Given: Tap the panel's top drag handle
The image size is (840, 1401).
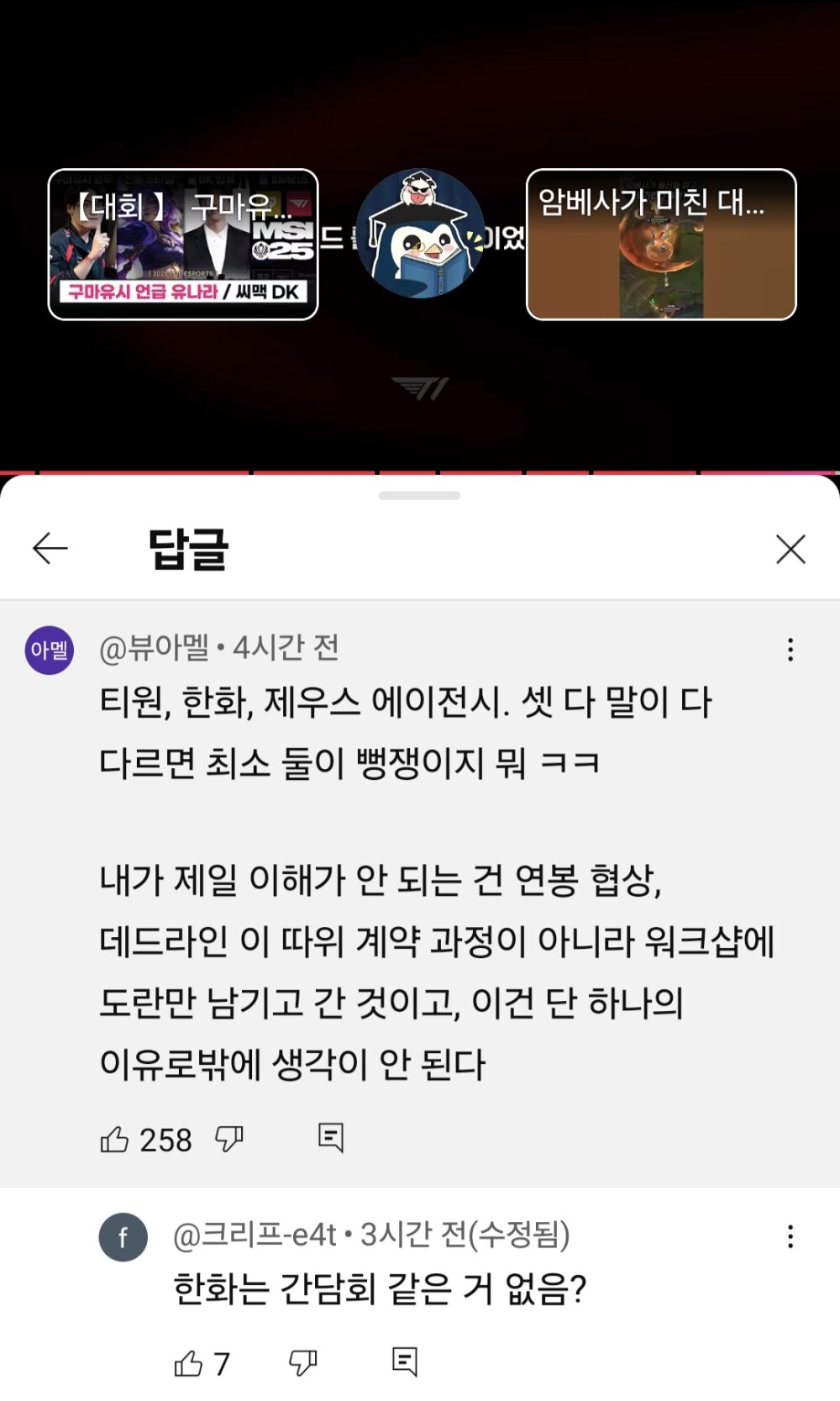Looking at the screenshot, I should tap(419, 496).
